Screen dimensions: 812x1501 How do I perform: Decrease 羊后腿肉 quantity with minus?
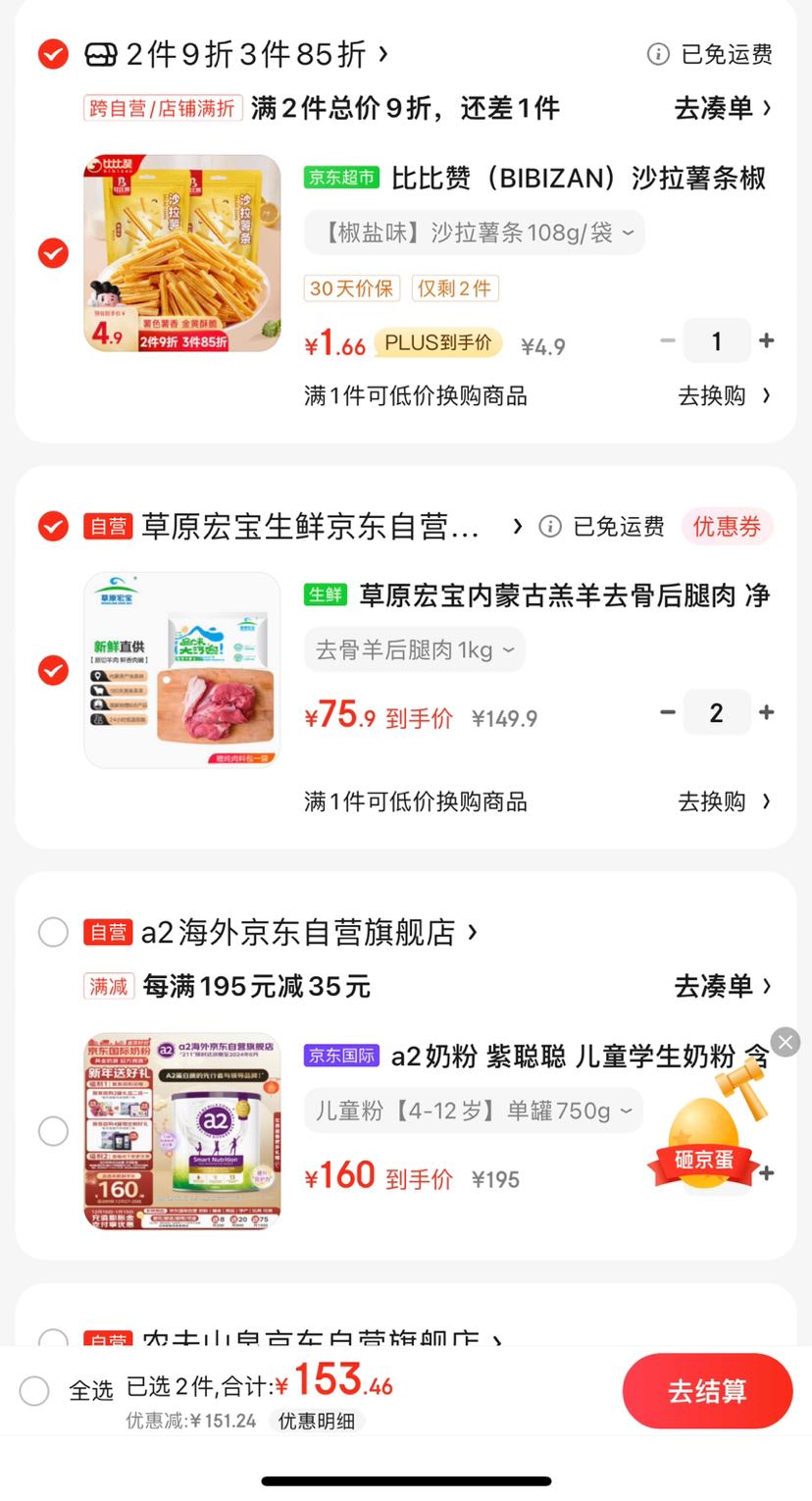668,712
